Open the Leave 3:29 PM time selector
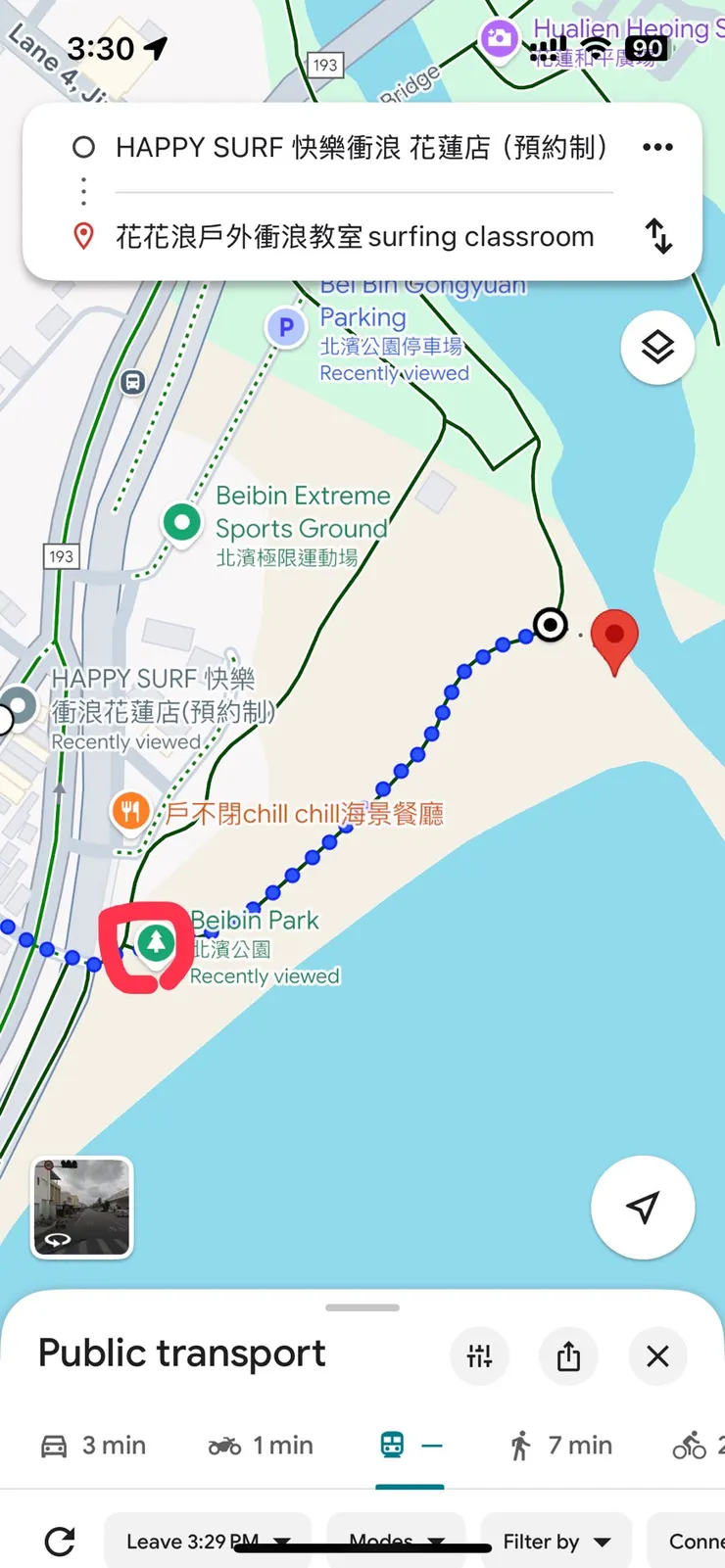The height and width of the screenshot is (1568, 725). point(207,1541)
